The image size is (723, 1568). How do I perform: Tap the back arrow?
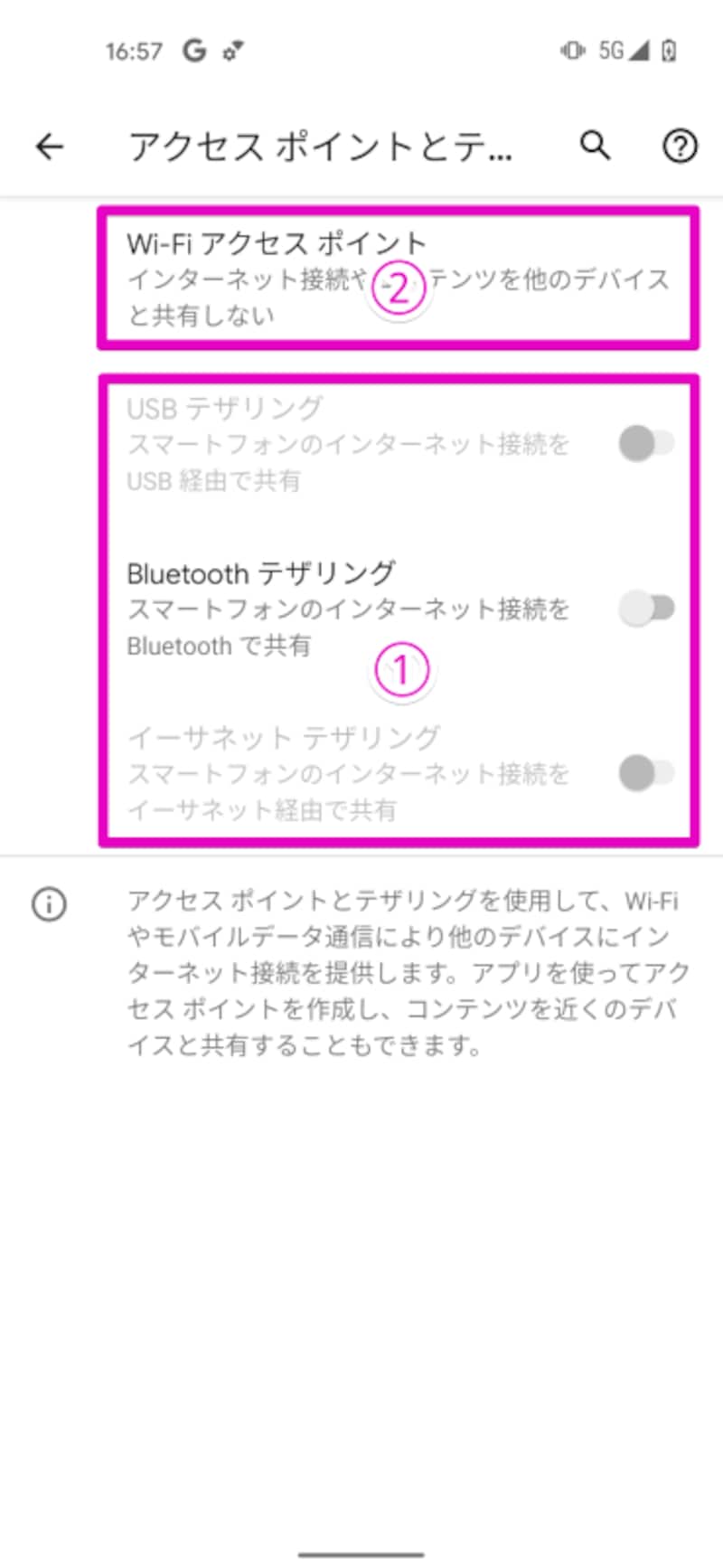click(x=50, y=146)
